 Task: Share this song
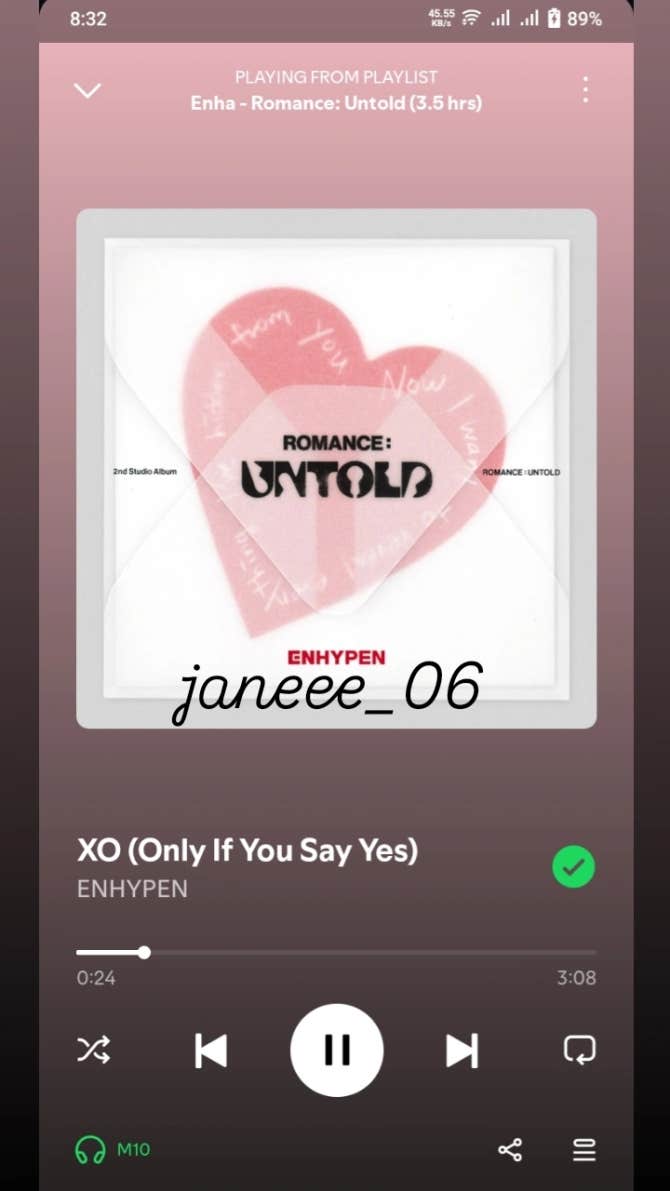[510, 1150]
